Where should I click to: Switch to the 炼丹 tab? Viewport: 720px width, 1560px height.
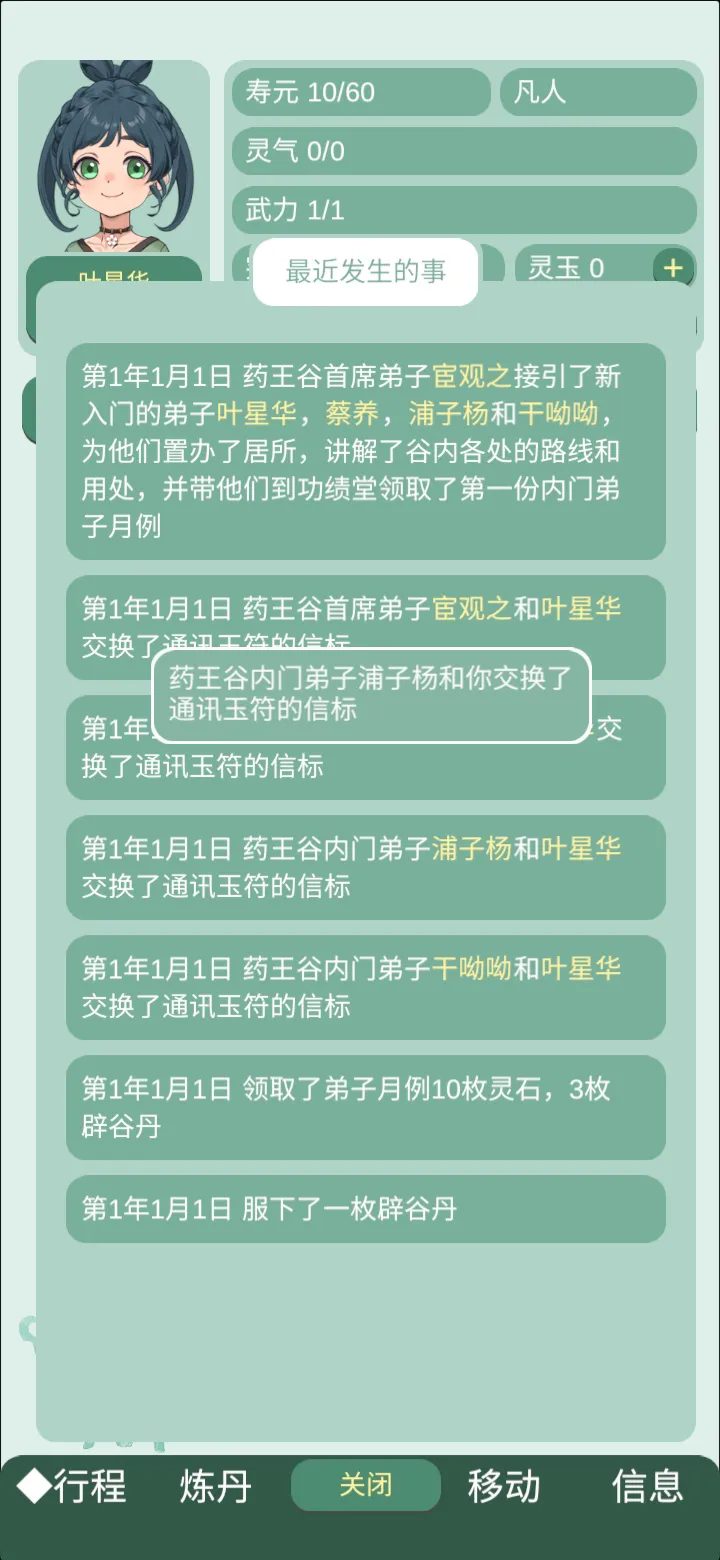point(215,1486)
